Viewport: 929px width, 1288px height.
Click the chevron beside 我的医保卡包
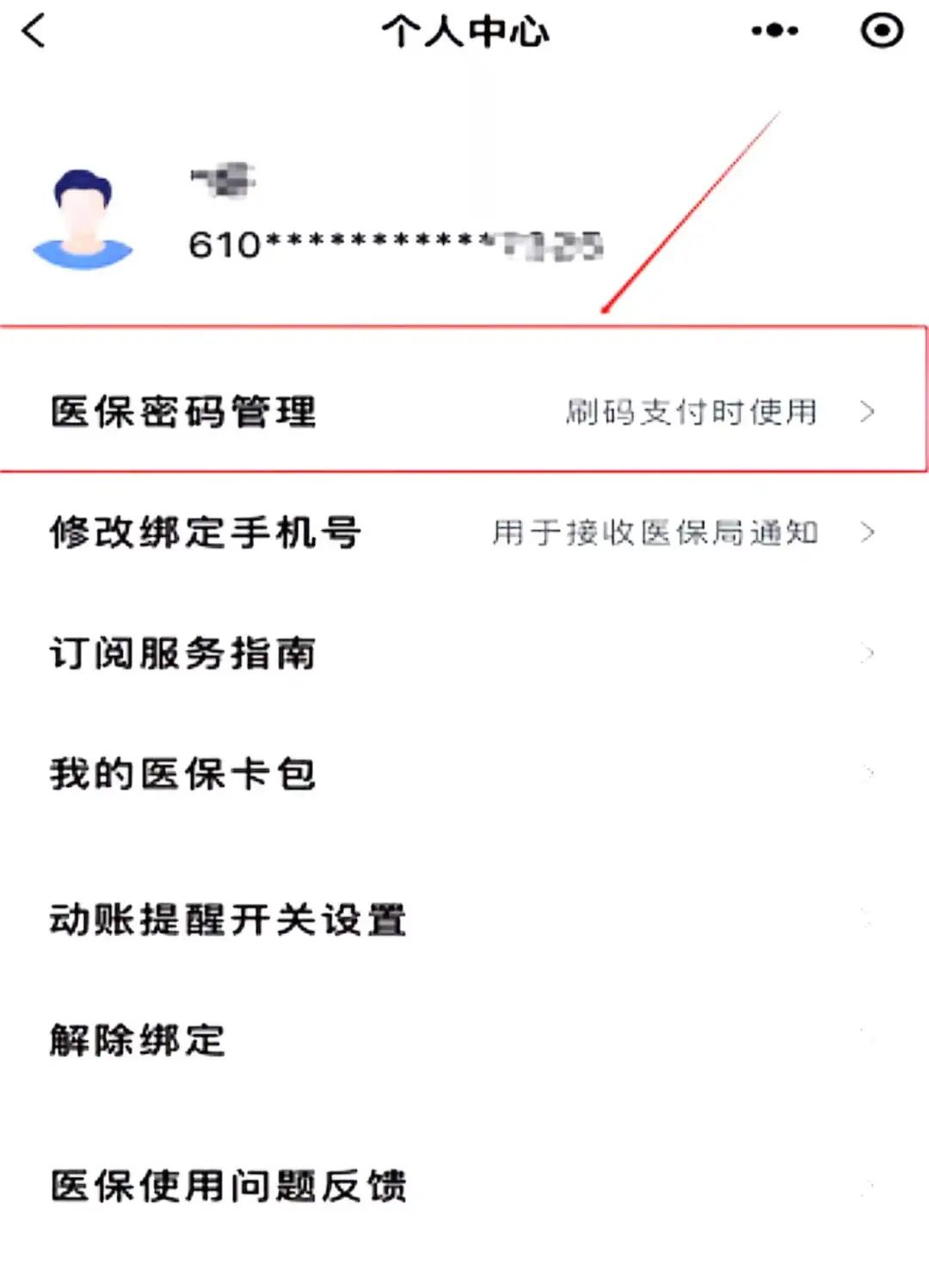click(869, 775)
